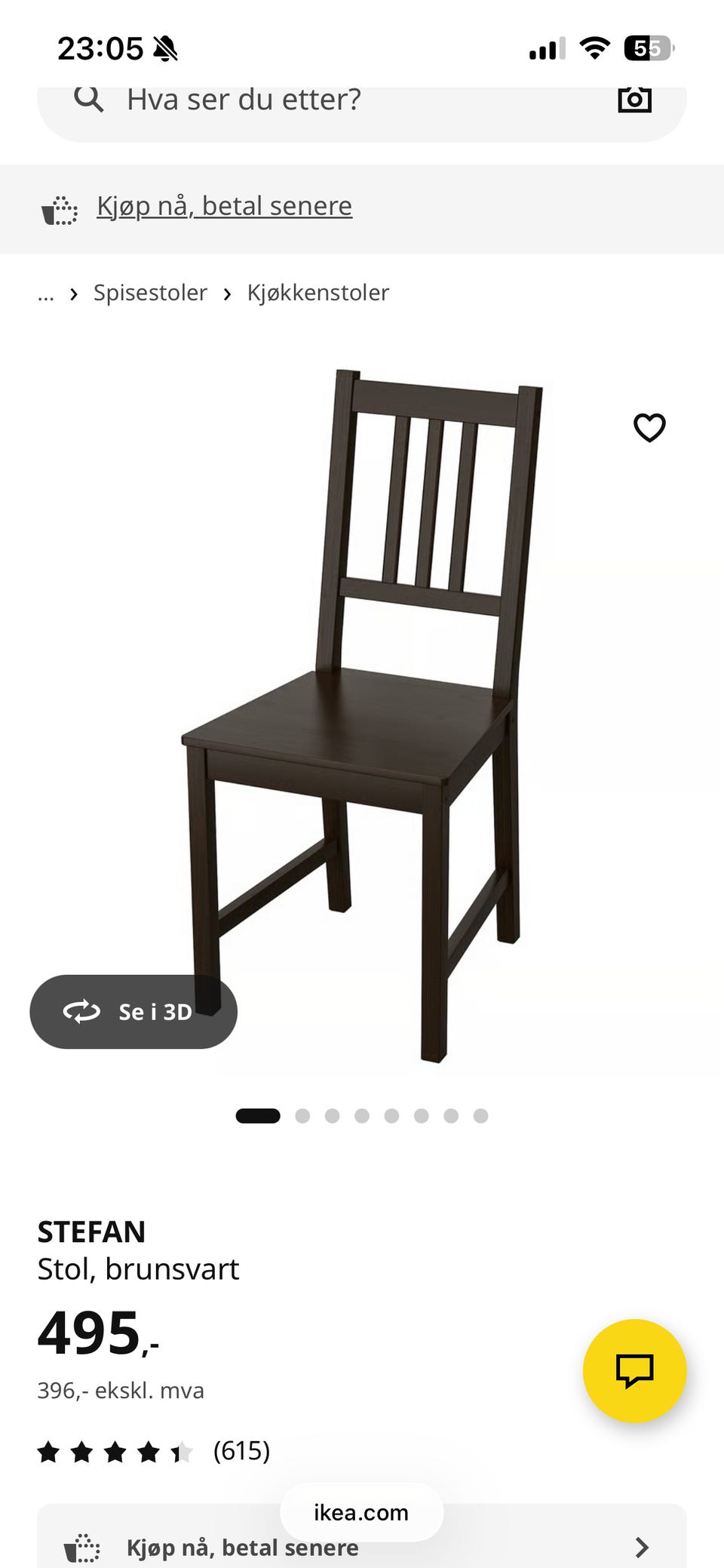The width and height of the screenshot is (724, 1568).
Task: Tap the ikea.com address pill
Action: tap(361, 1512)
